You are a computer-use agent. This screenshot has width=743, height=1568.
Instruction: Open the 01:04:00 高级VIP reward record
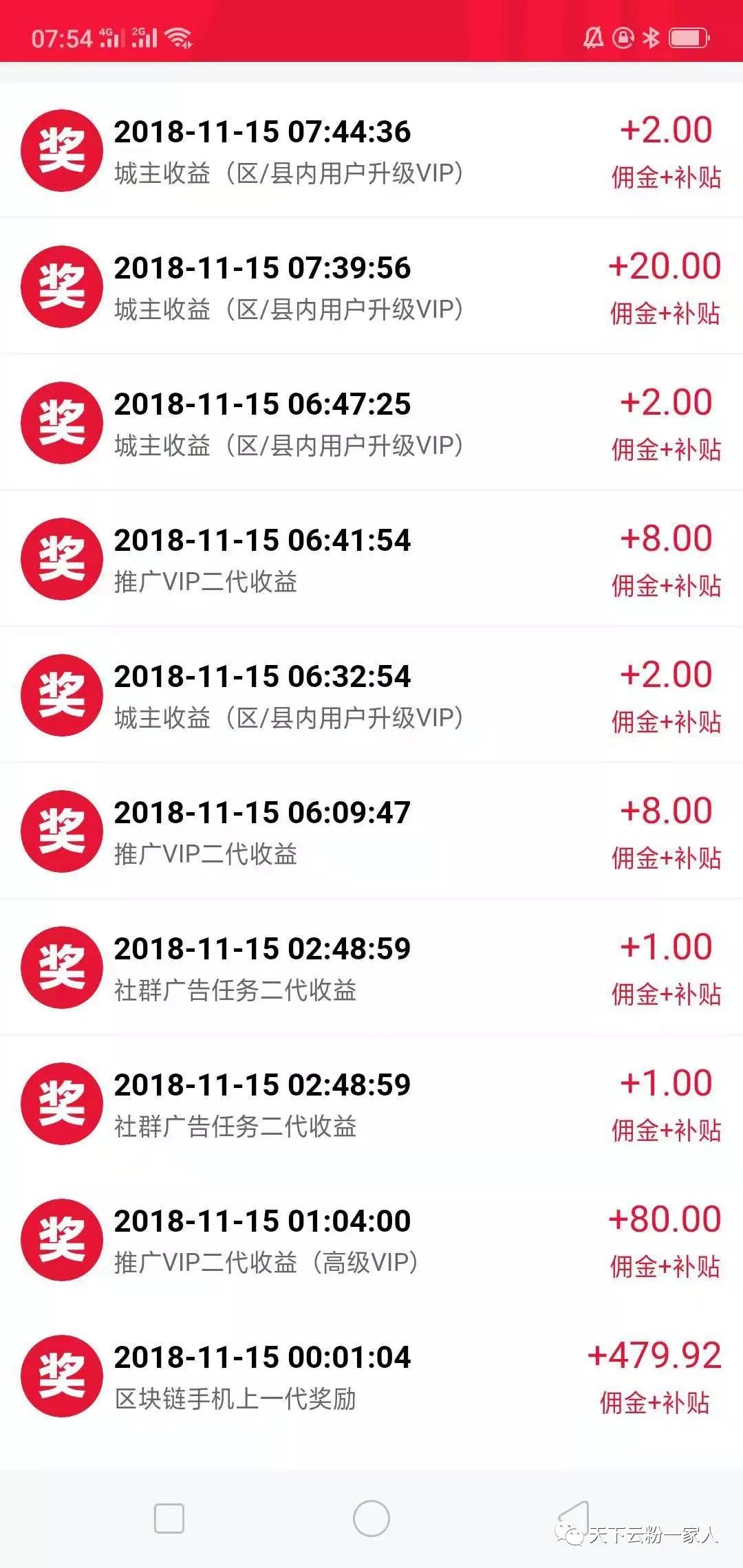(x=371, y=1240)
